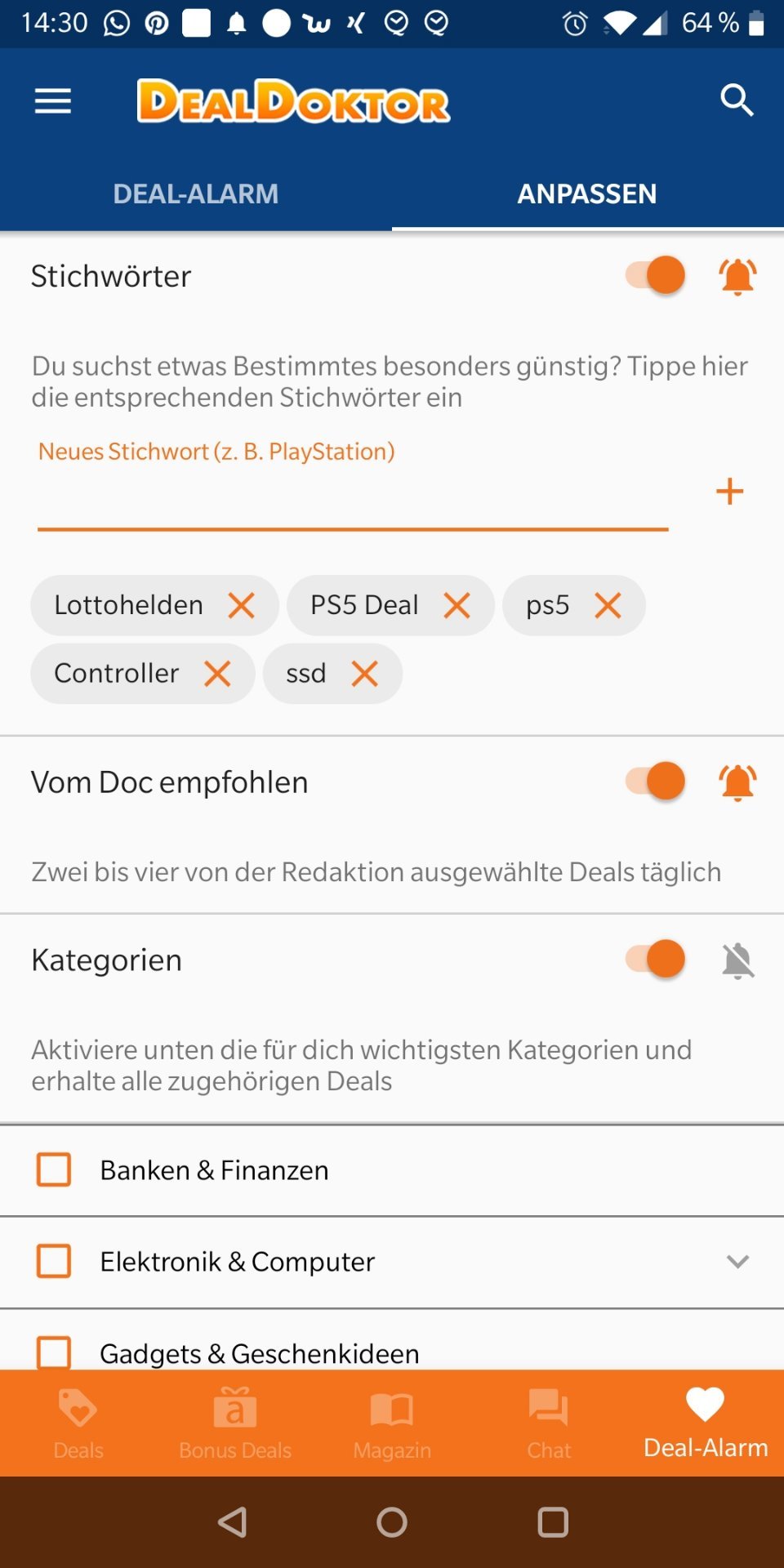Delete the Controller keyword chip

point(217,674)
